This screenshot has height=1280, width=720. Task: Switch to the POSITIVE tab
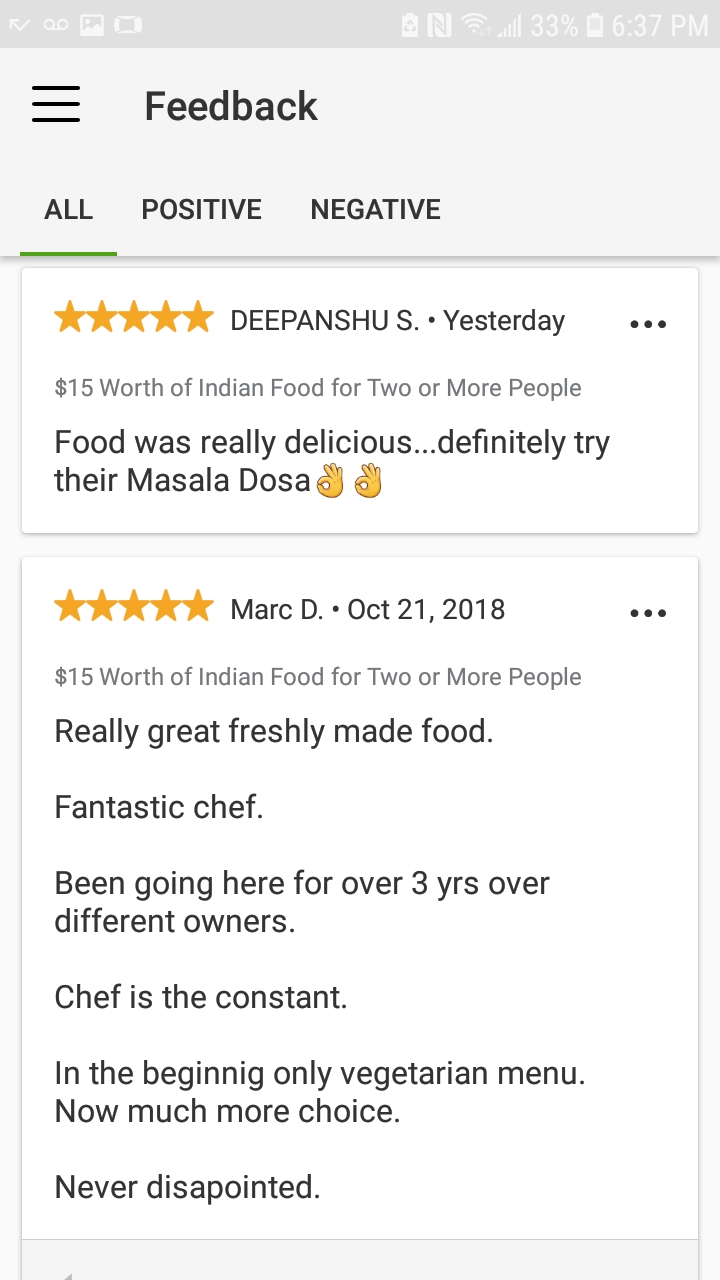[x=201, y=210]
